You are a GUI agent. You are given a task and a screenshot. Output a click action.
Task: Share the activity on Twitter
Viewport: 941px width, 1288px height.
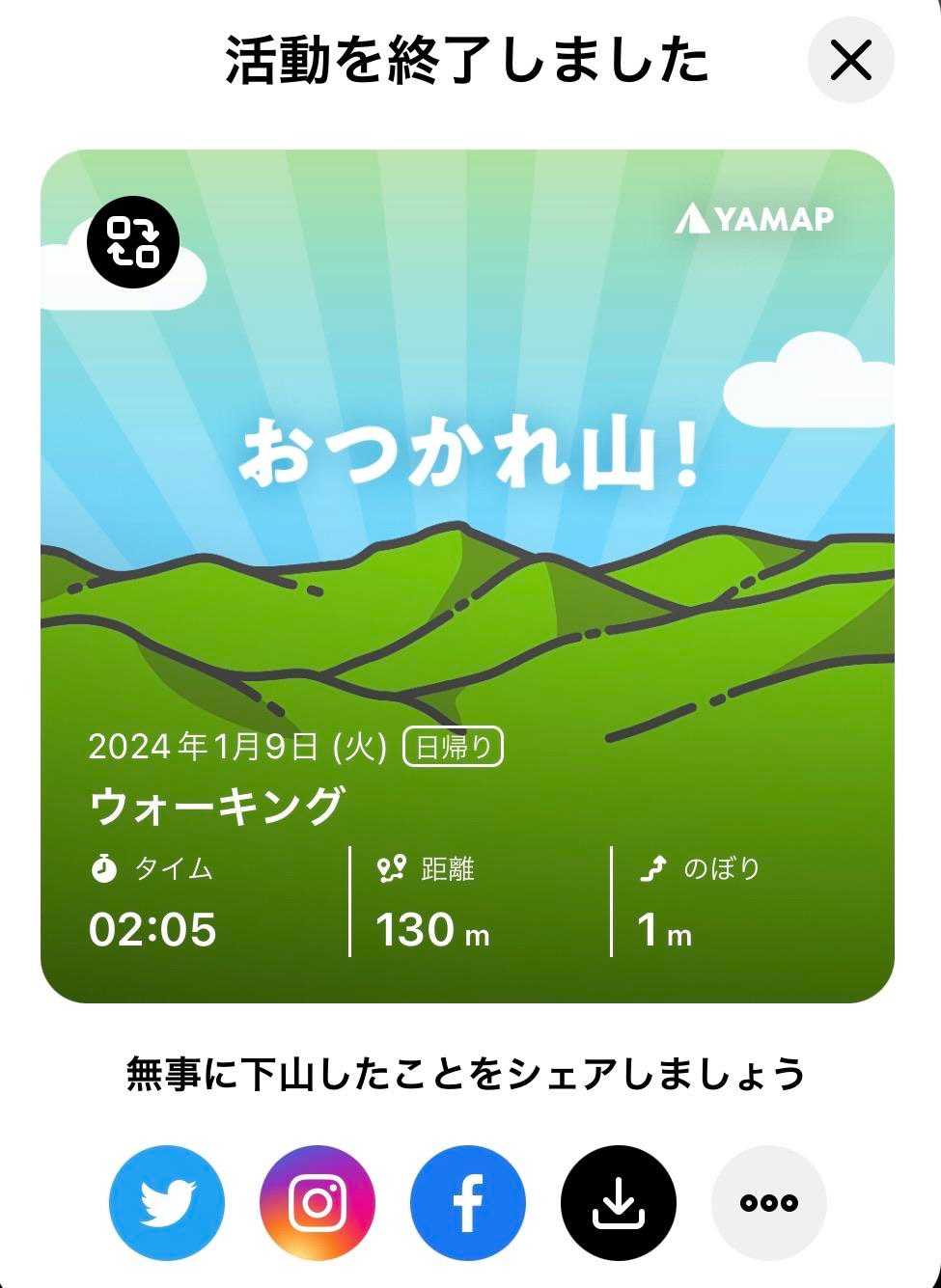coord(167,1202)
